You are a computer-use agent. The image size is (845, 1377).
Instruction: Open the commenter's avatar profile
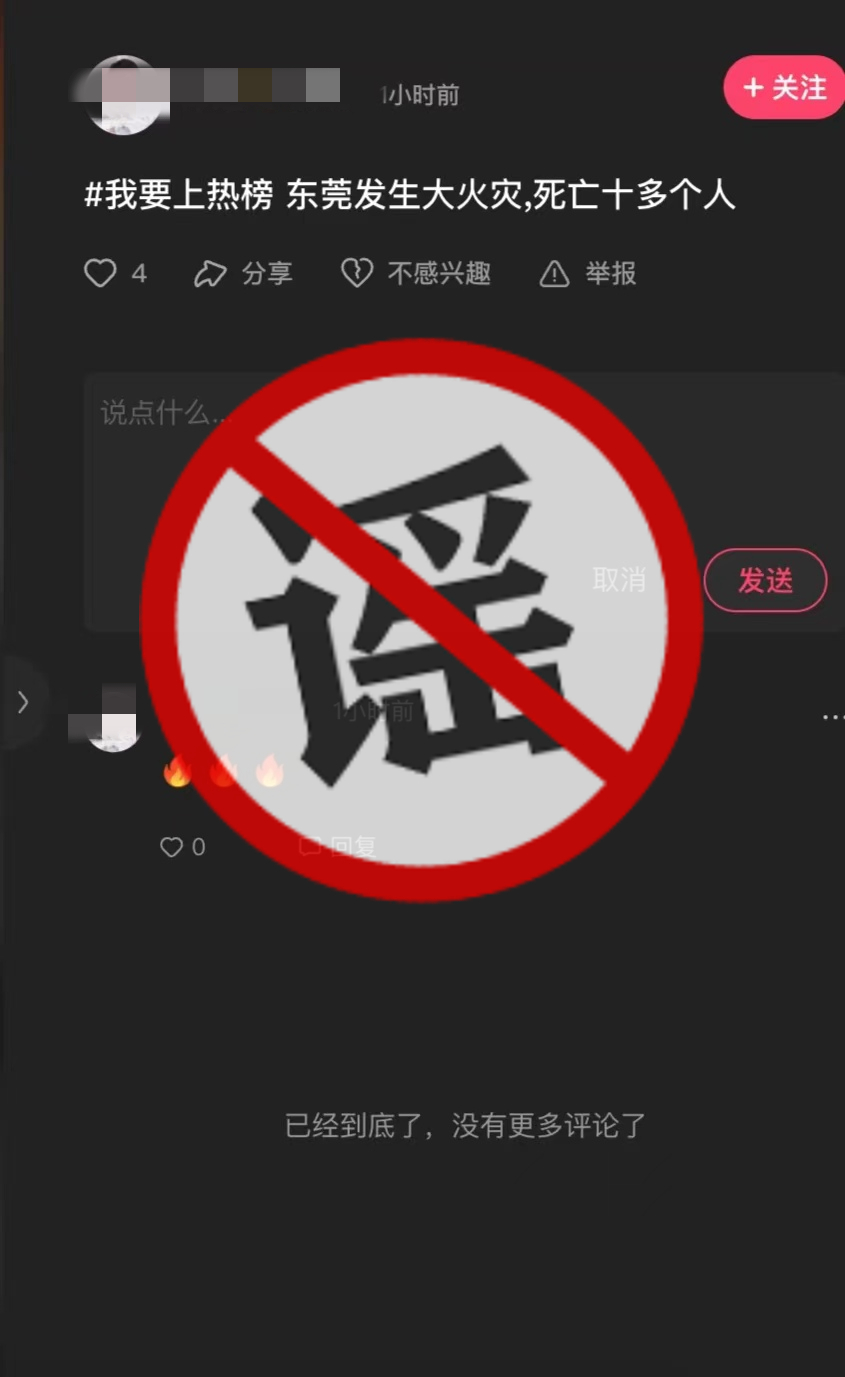click(112, 719)
